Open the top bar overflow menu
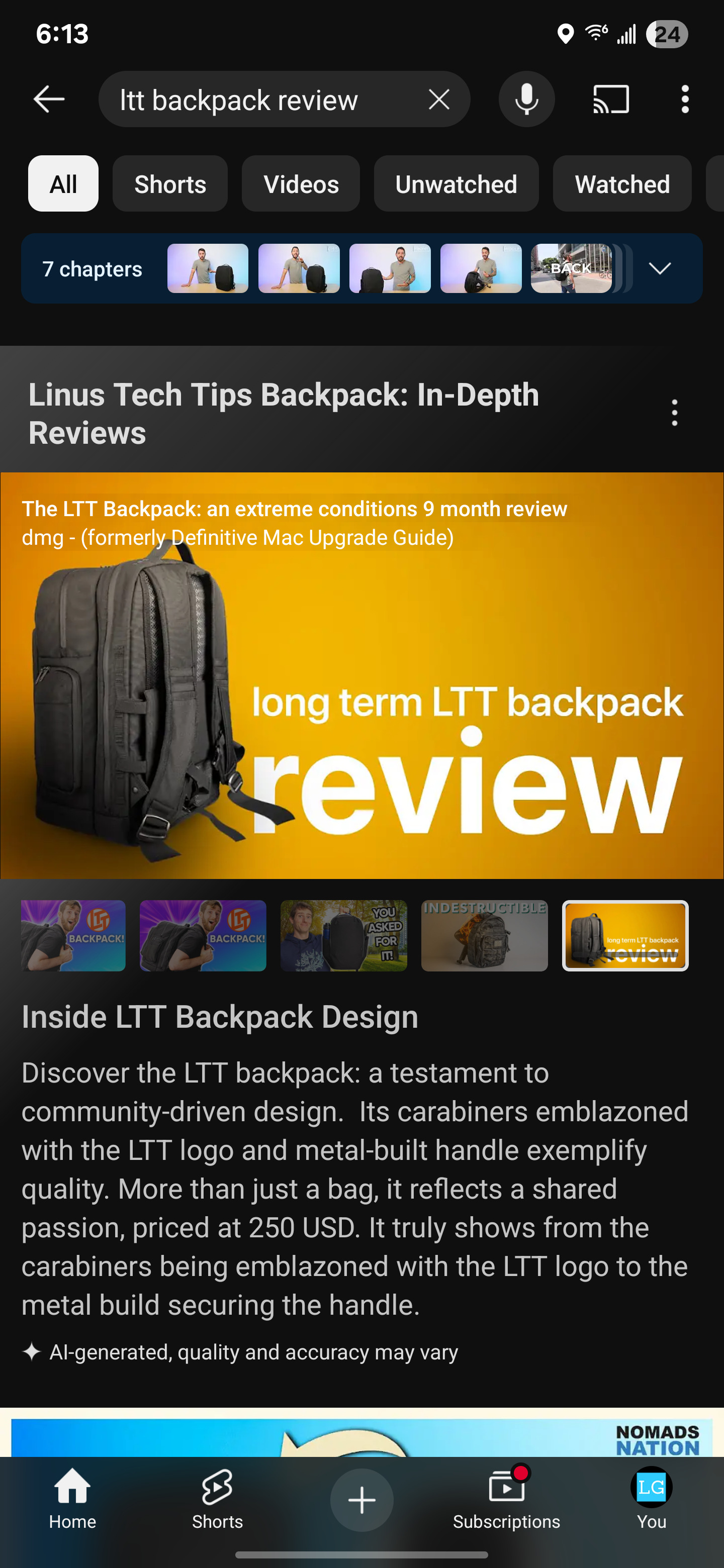Viewport: 724px width, 1568px height. point(685,99)
